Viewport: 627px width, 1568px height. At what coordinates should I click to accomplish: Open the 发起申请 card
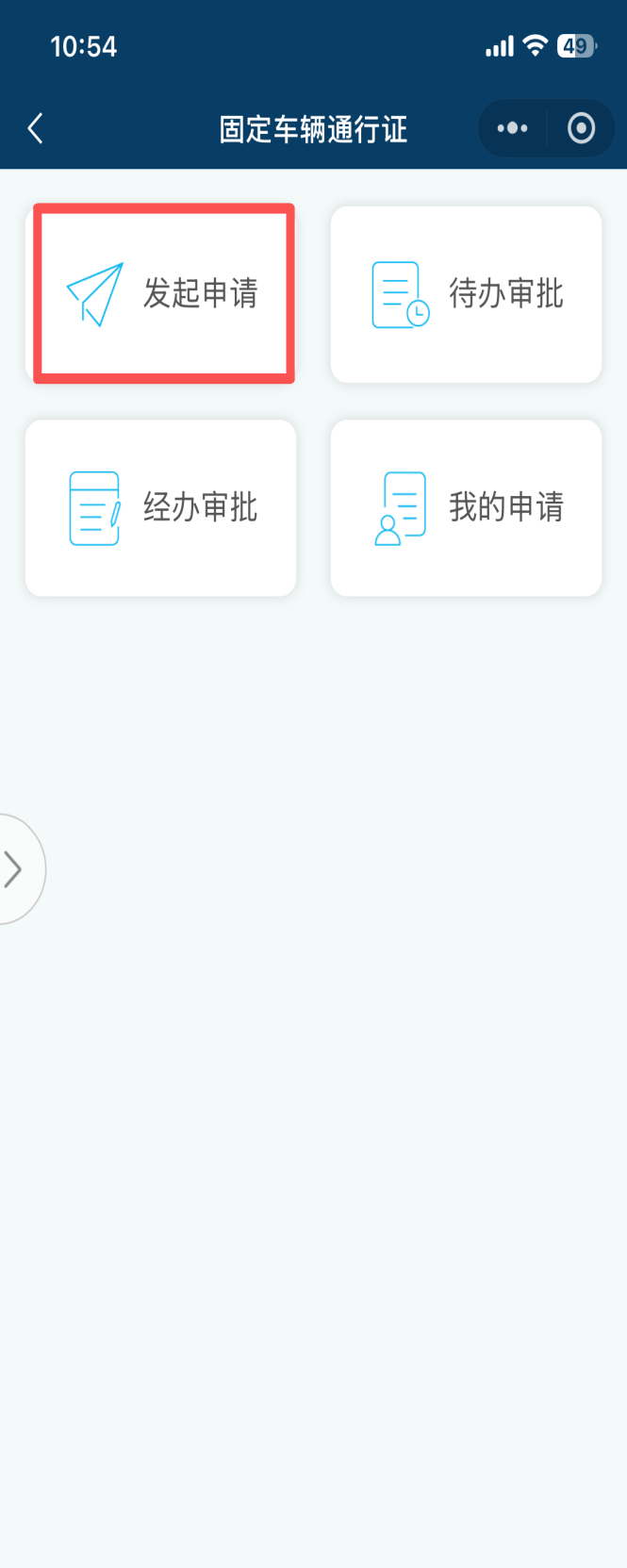coord(162,294)
